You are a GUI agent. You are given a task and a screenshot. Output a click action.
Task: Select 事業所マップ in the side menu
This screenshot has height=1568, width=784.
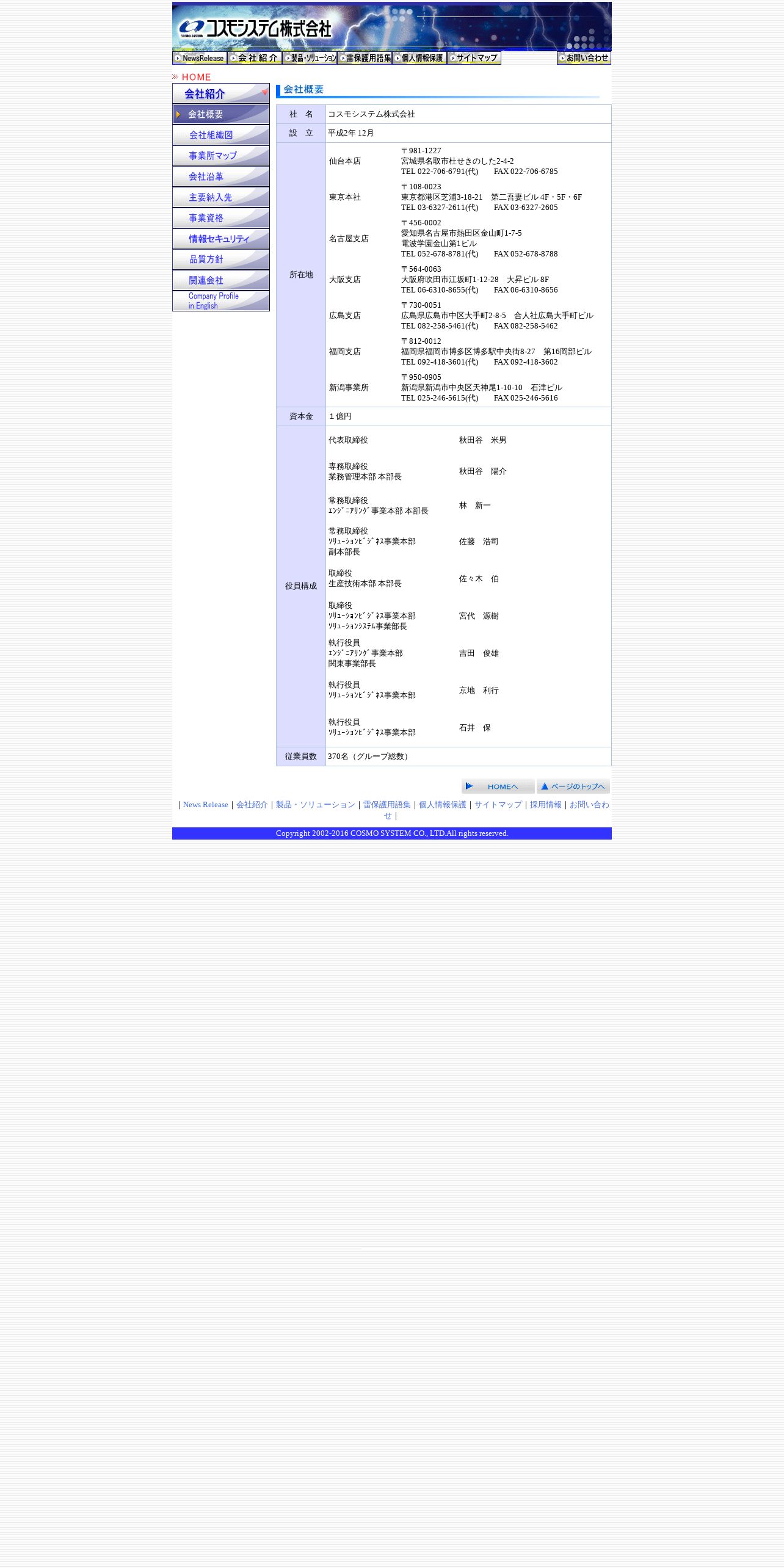(x=221, y=156)
